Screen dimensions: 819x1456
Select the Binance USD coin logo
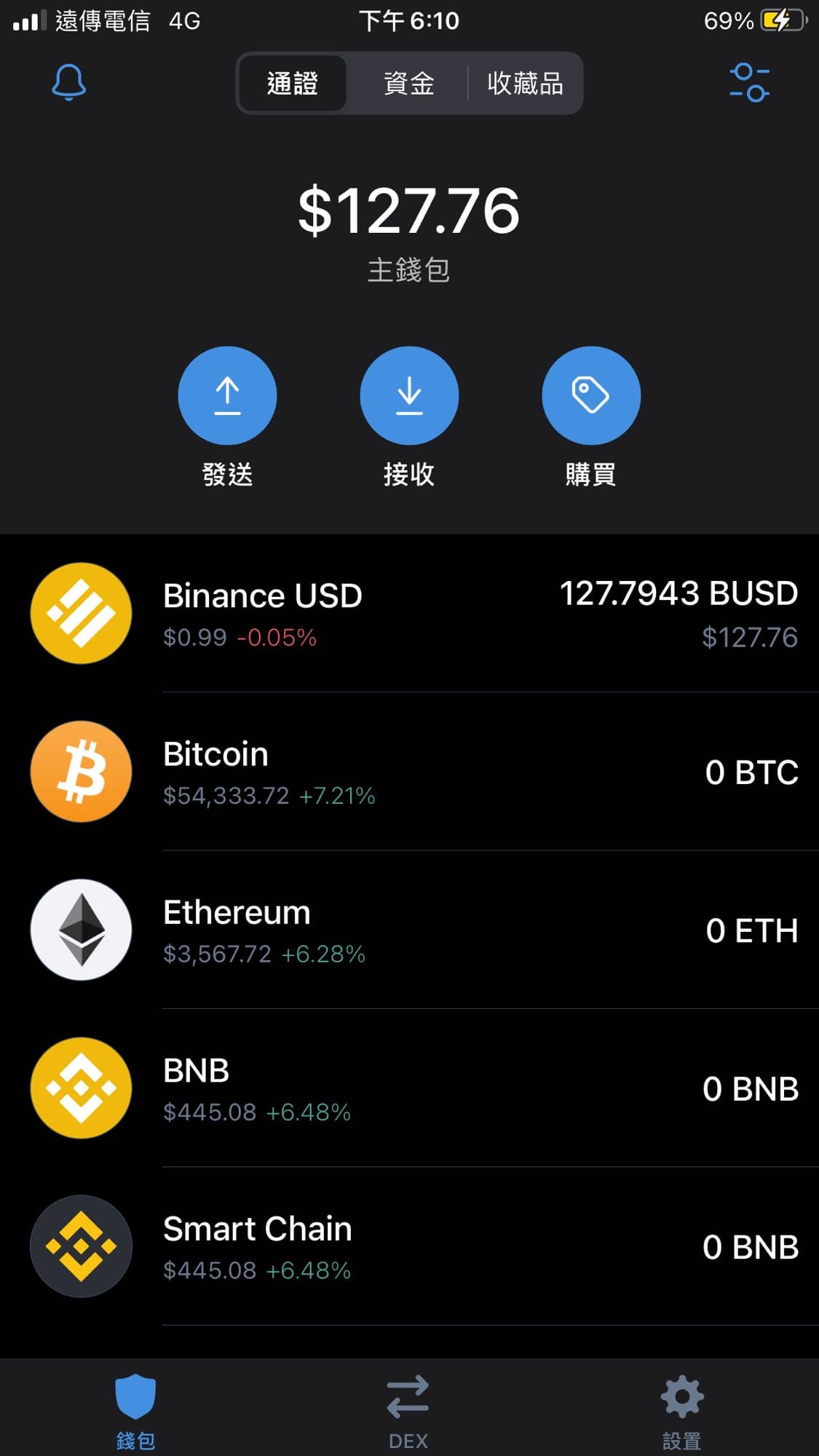tap(81, 613)
